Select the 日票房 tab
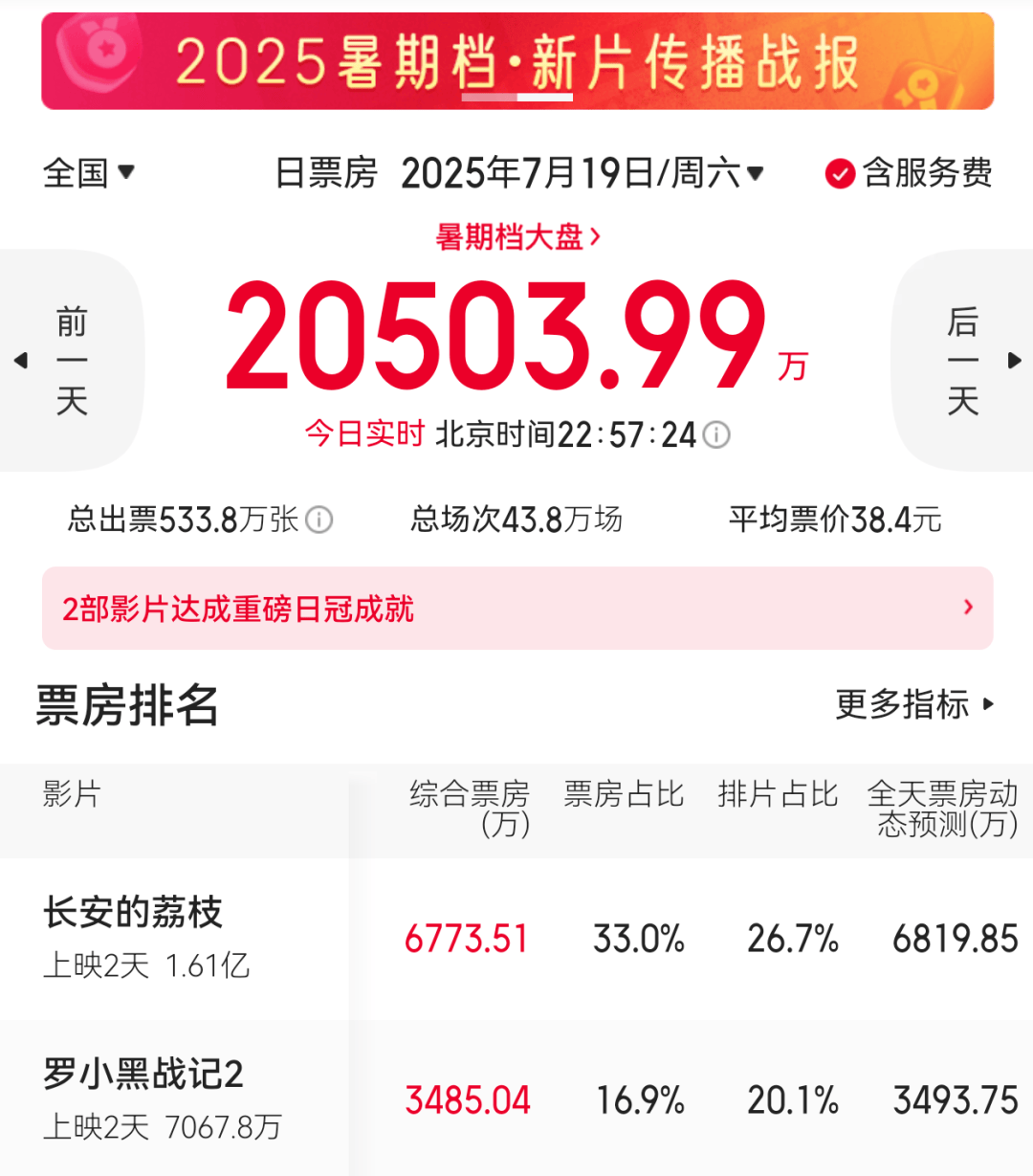The height and width of the screenshot is (1176, 1033). point(326,173)
